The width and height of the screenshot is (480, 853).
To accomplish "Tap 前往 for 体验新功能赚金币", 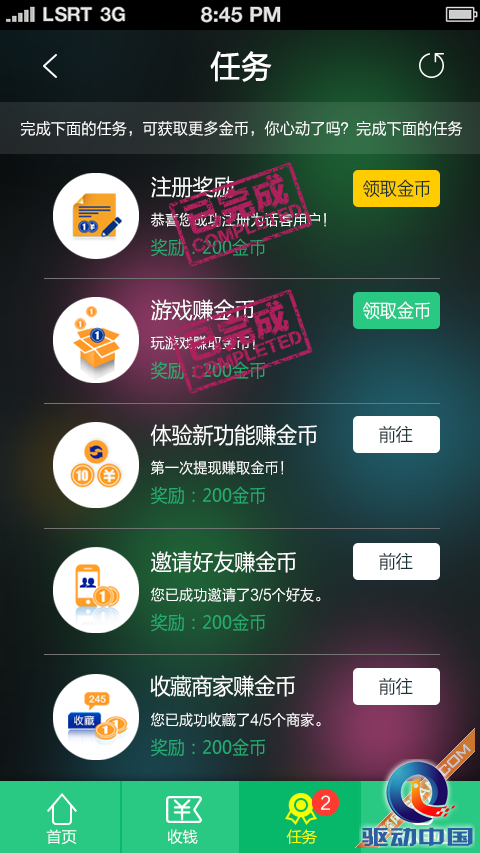I will (x=396, y=435).
